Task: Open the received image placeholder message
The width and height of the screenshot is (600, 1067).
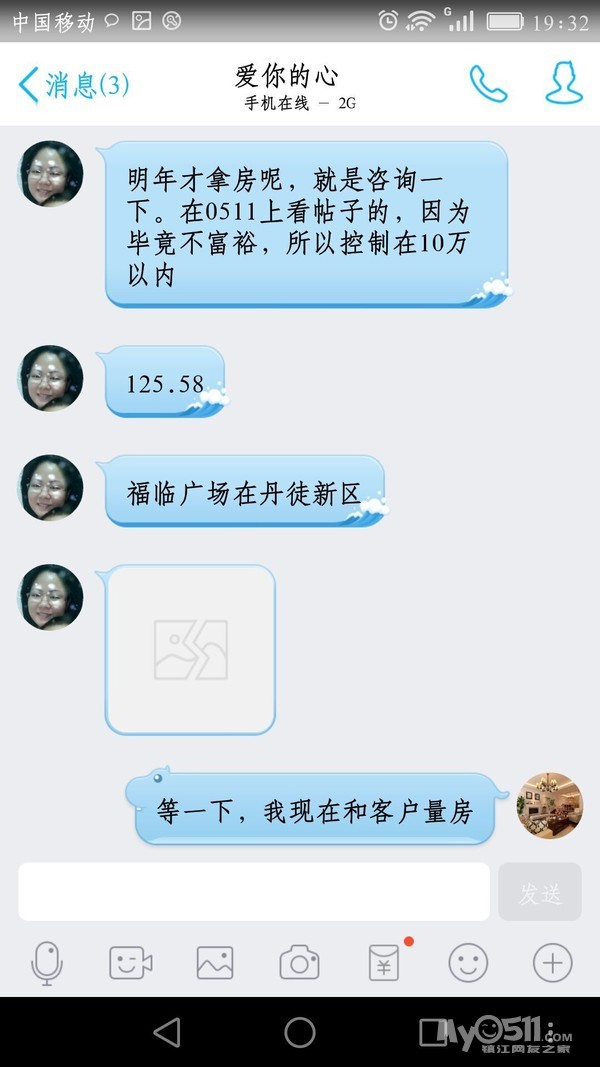Action: (190, 649)
